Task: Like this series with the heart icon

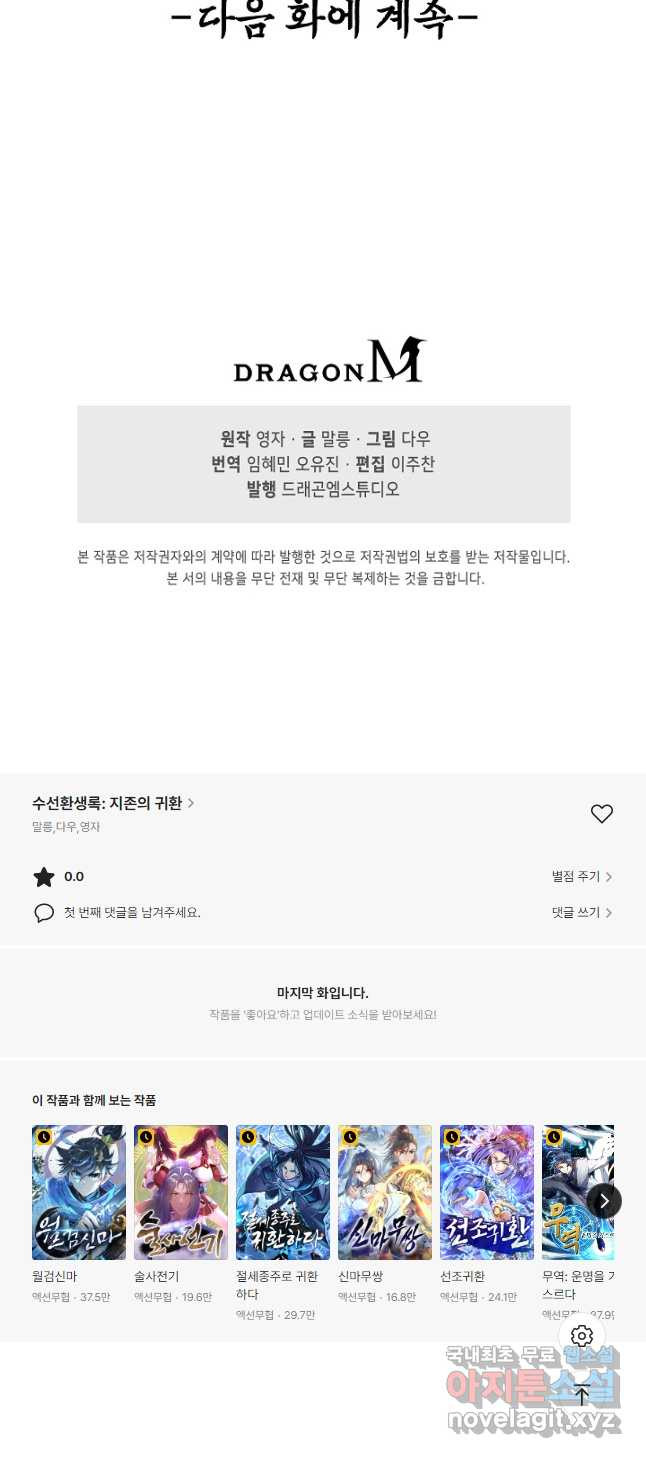Action: 601,814
